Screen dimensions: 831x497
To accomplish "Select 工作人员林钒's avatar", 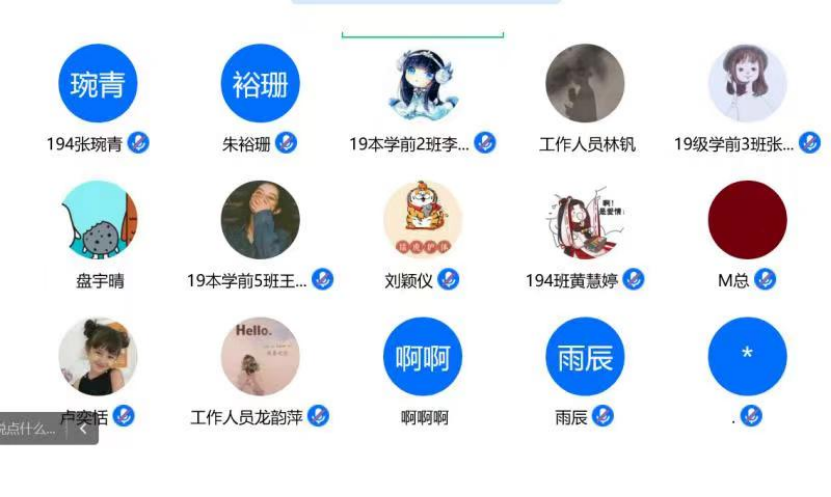I will tap(585, 83).
